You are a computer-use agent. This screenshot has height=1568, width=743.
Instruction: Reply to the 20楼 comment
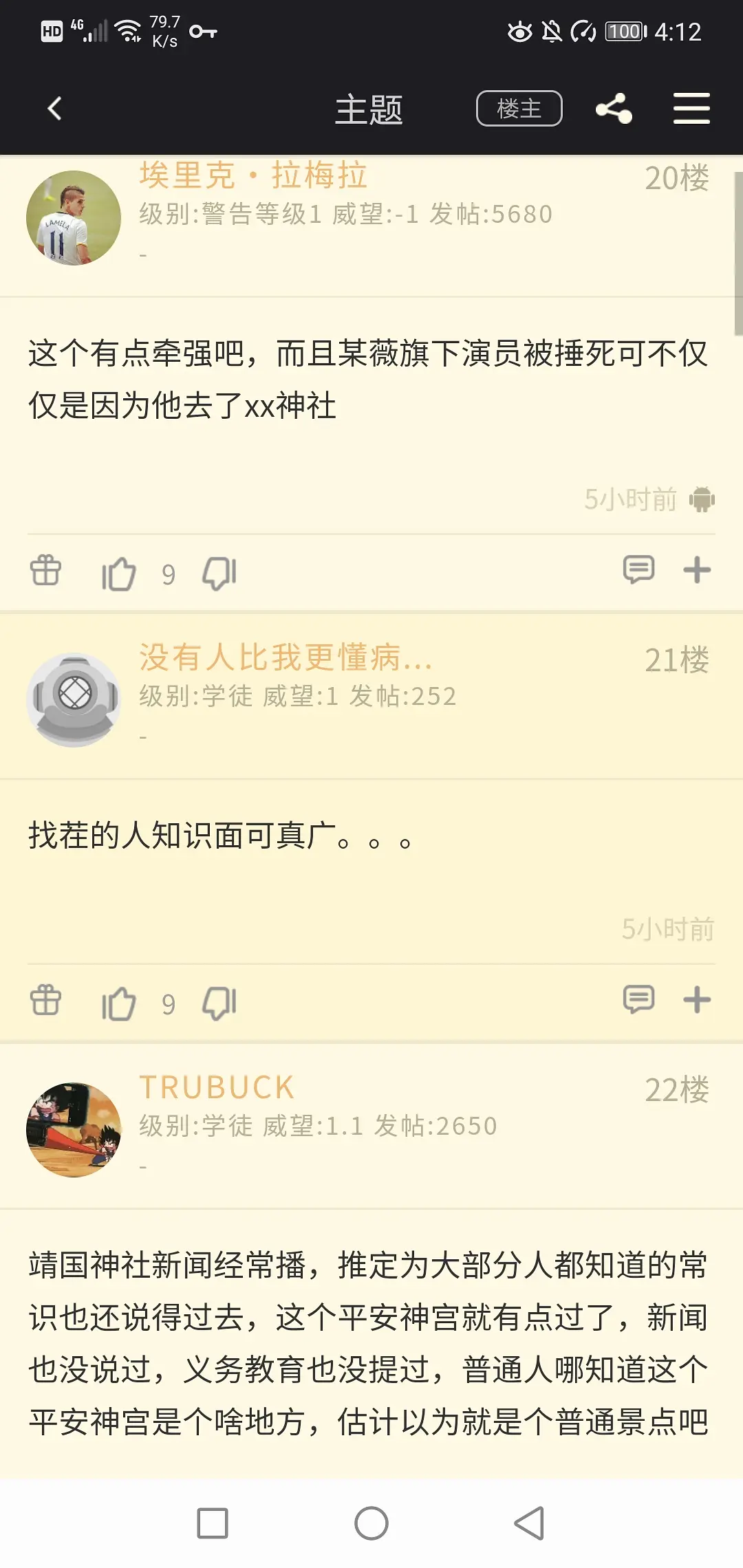[638, 569]
